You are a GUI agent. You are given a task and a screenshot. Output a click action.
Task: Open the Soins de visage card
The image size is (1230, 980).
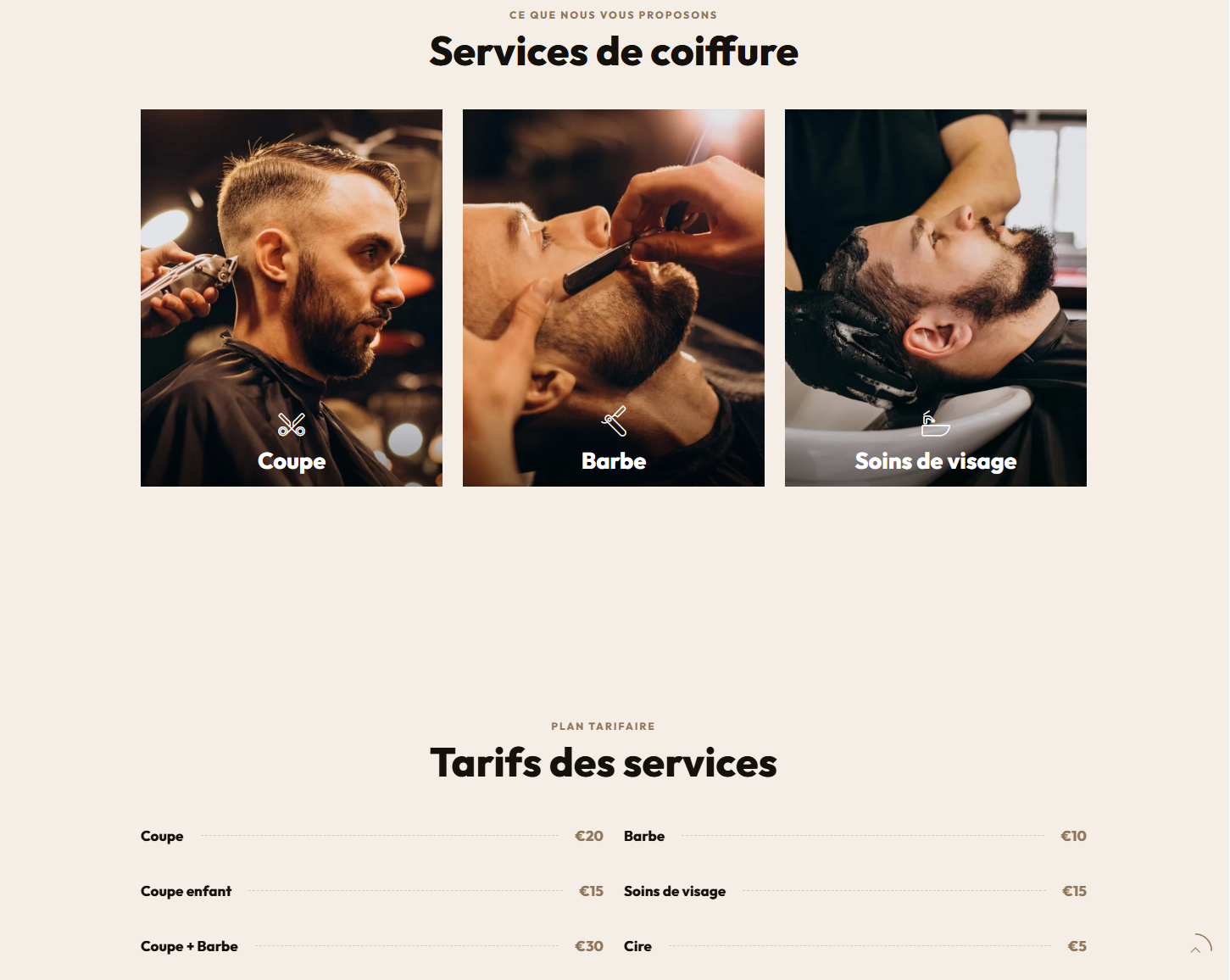pos(935,298)
